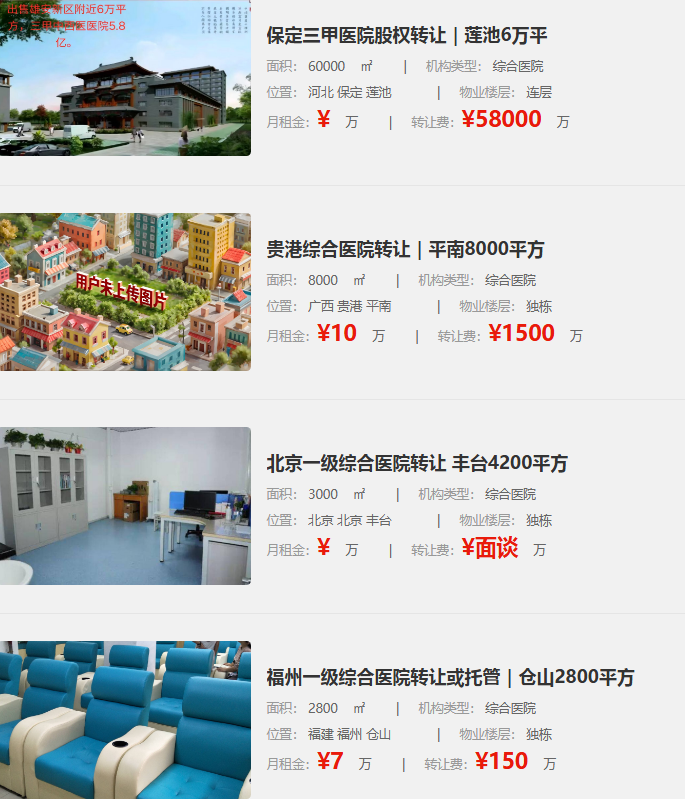View the 贵港综合医院转让 listing details
This screenshot has width=685, height=799.
(405, 249)
